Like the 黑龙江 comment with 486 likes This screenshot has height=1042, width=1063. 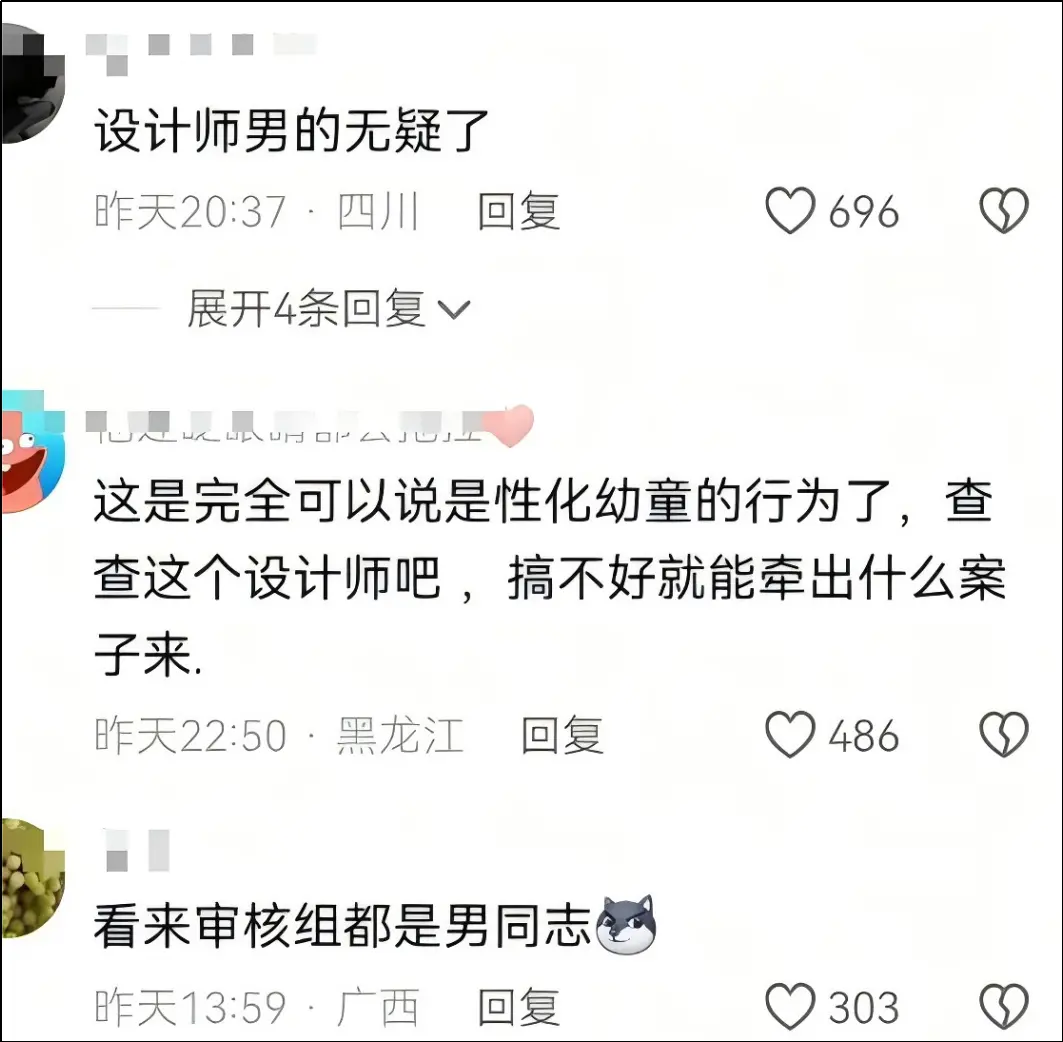point(790,737)
